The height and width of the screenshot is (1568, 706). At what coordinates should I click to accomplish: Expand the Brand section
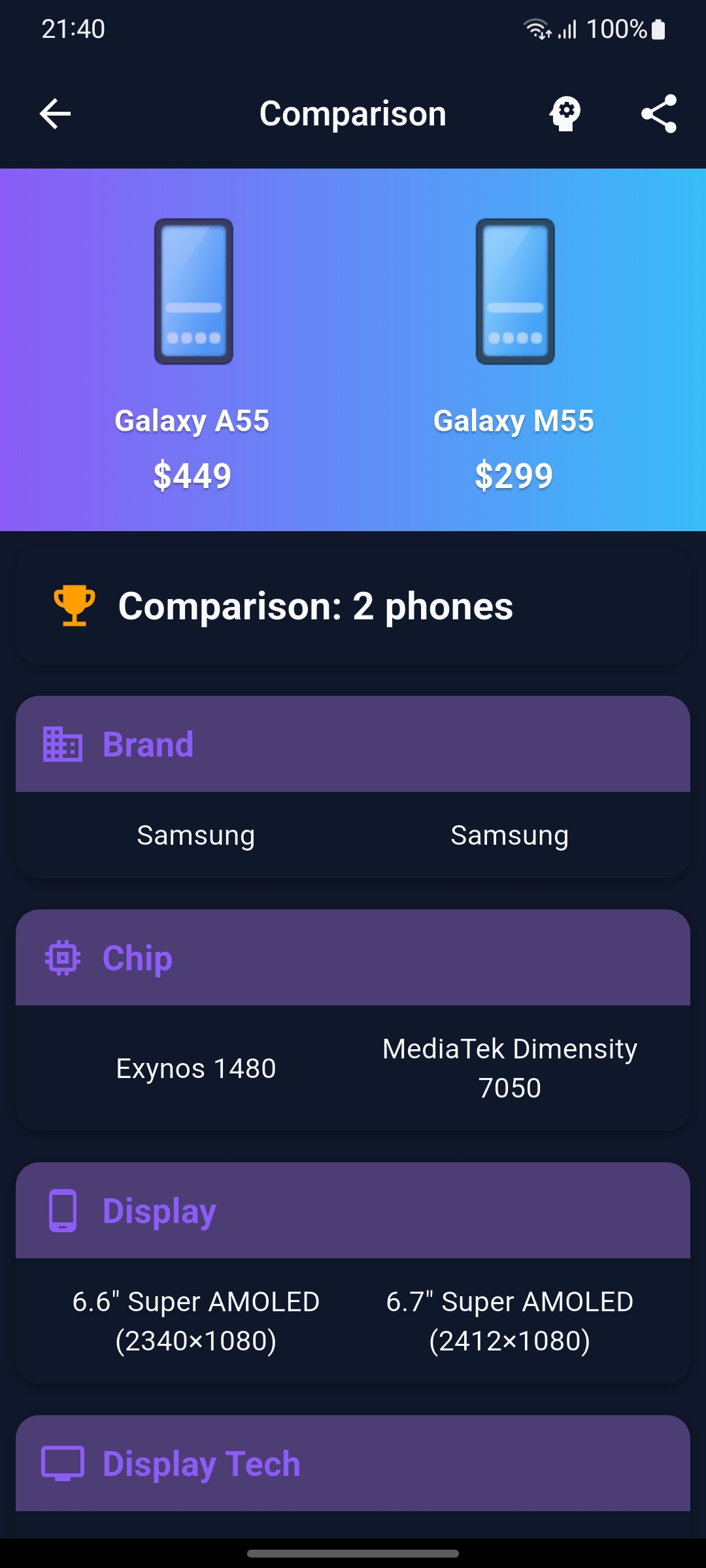click(x=353, y=743)
